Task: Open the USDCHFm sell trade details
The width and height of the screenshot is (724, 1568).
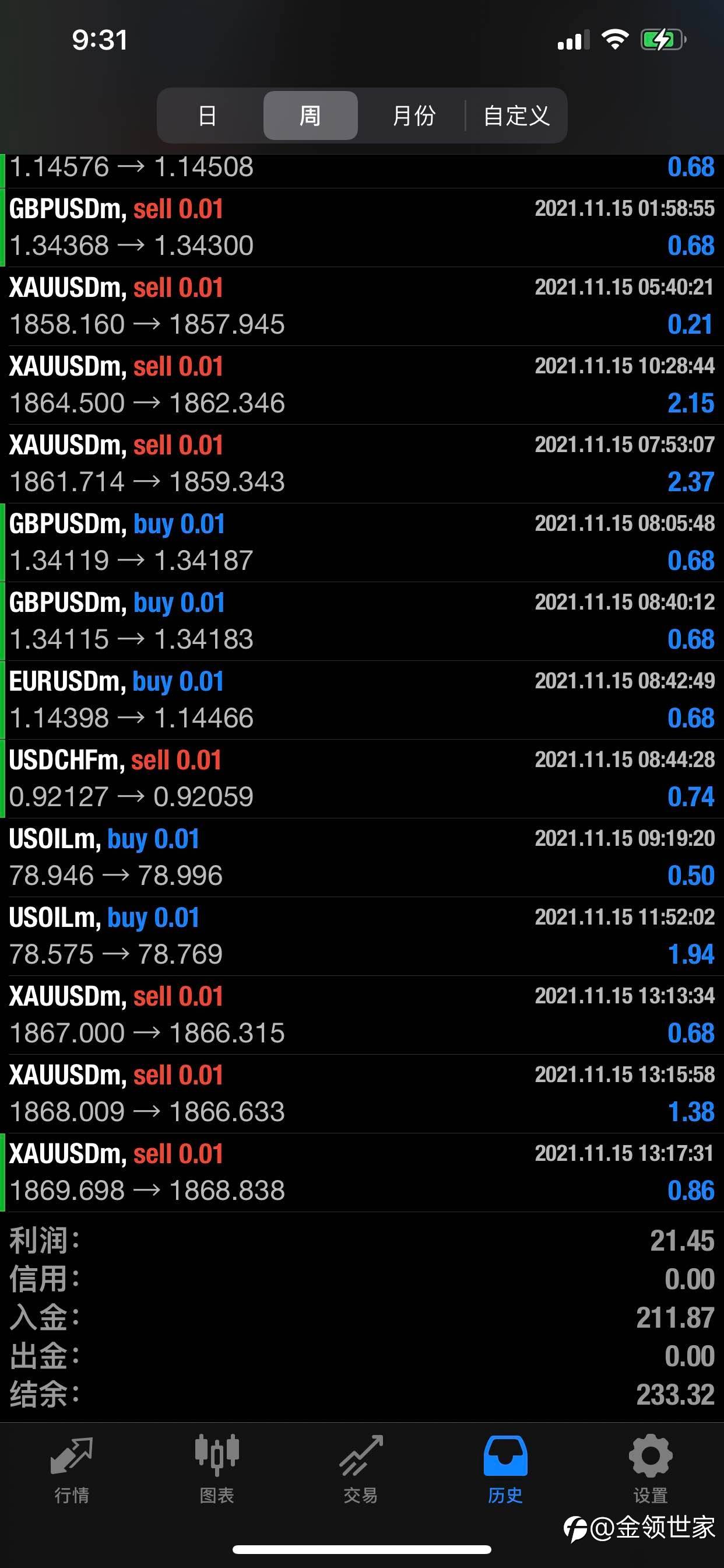Action: coord(362,779)
